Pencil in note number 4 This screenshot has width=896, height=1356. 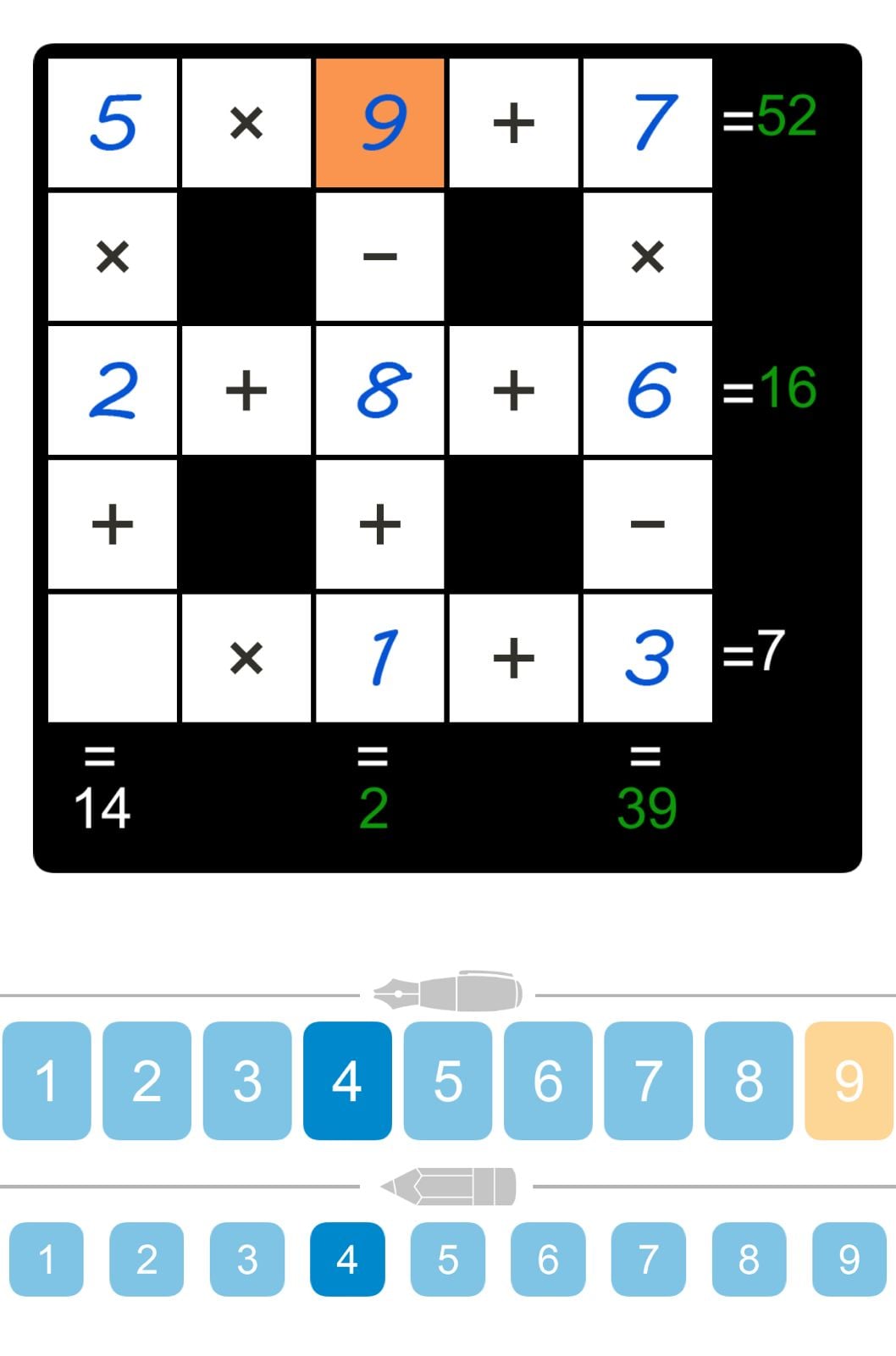point(347,1259)
